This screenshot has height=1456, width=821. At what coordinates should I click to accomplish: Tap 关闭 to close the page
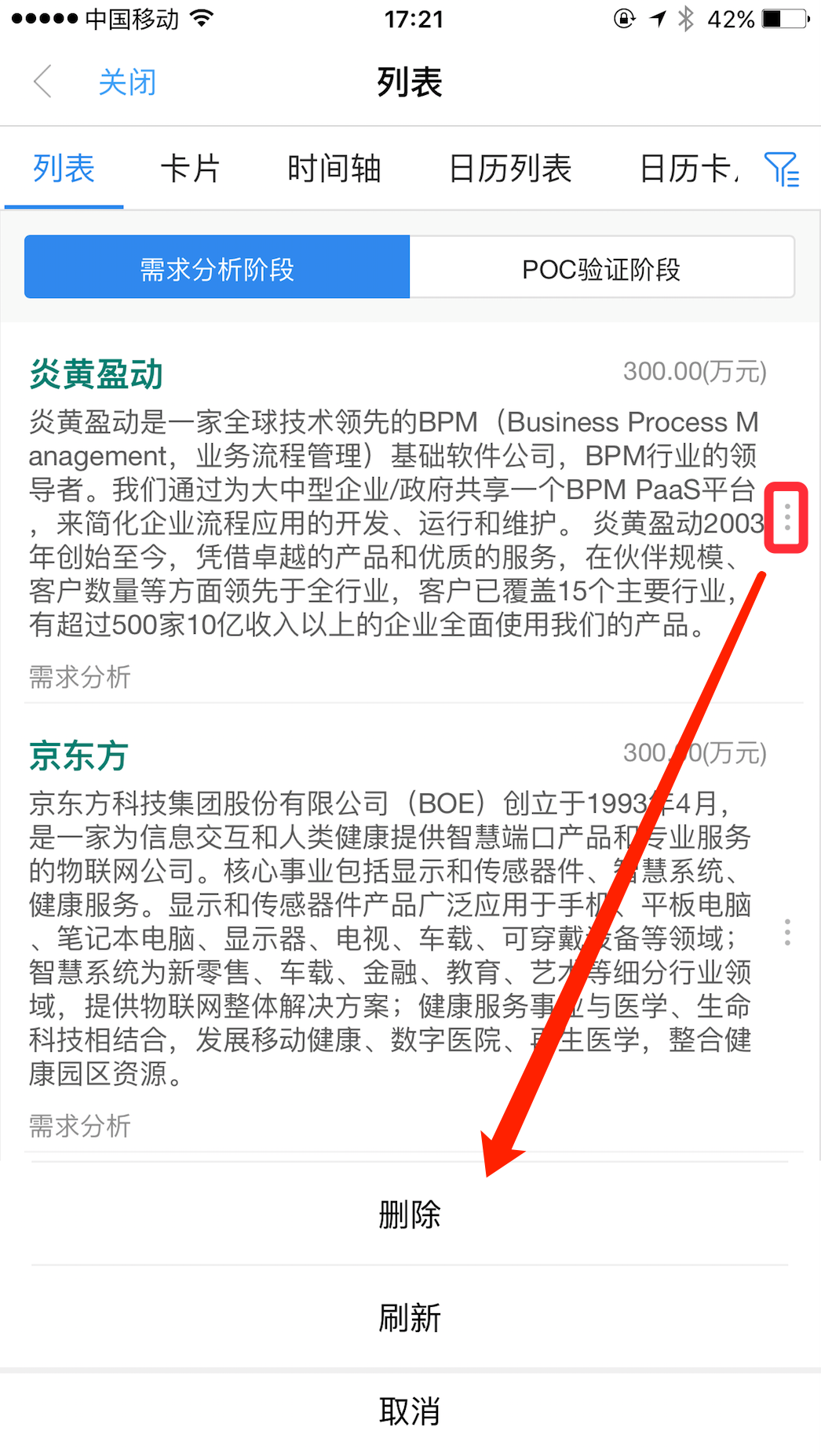pyautogui.click(x=127, y=82)
